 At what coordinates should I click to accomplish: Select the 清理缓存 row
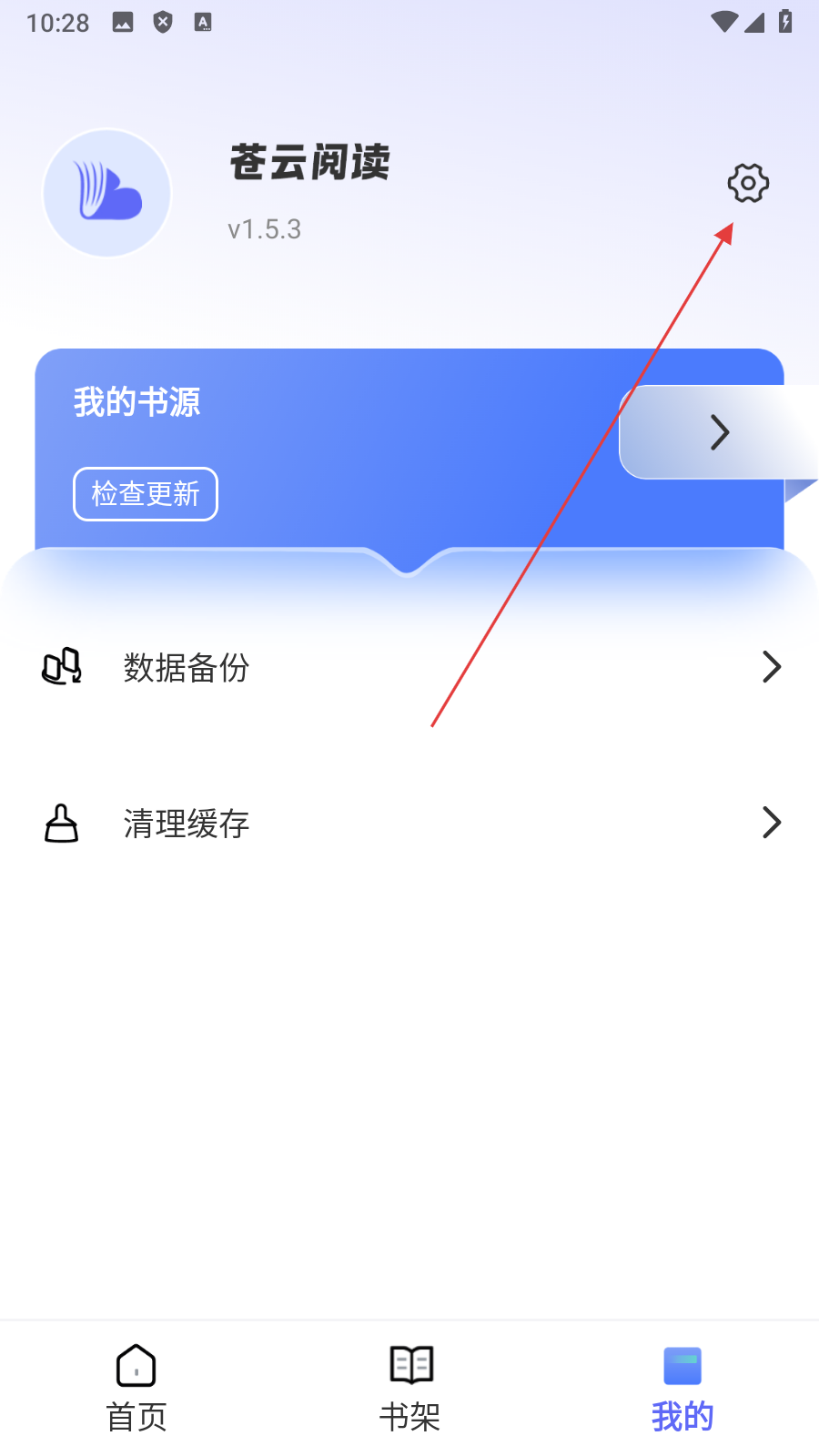409,824
